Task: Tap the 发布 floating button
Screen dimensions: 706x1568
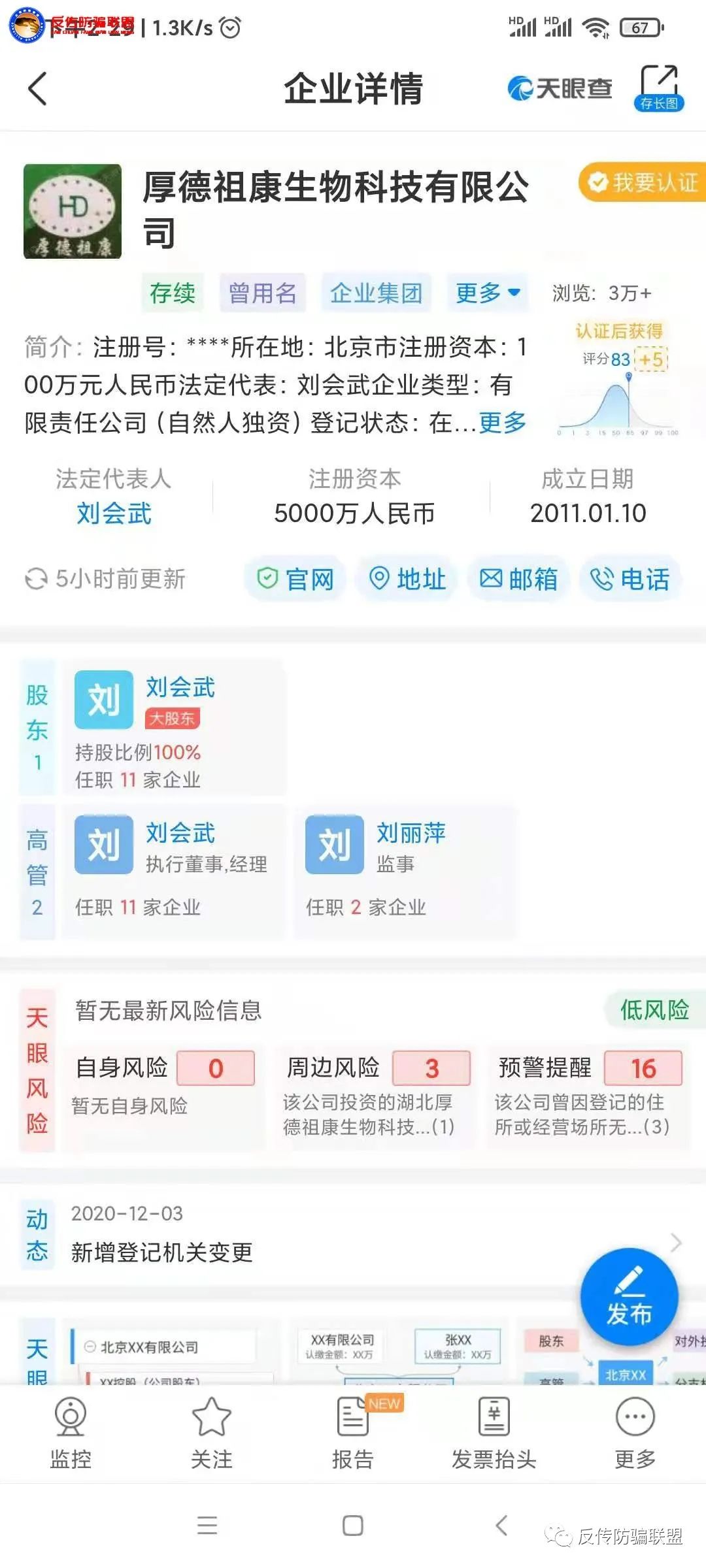Action: pos(630,1297)
